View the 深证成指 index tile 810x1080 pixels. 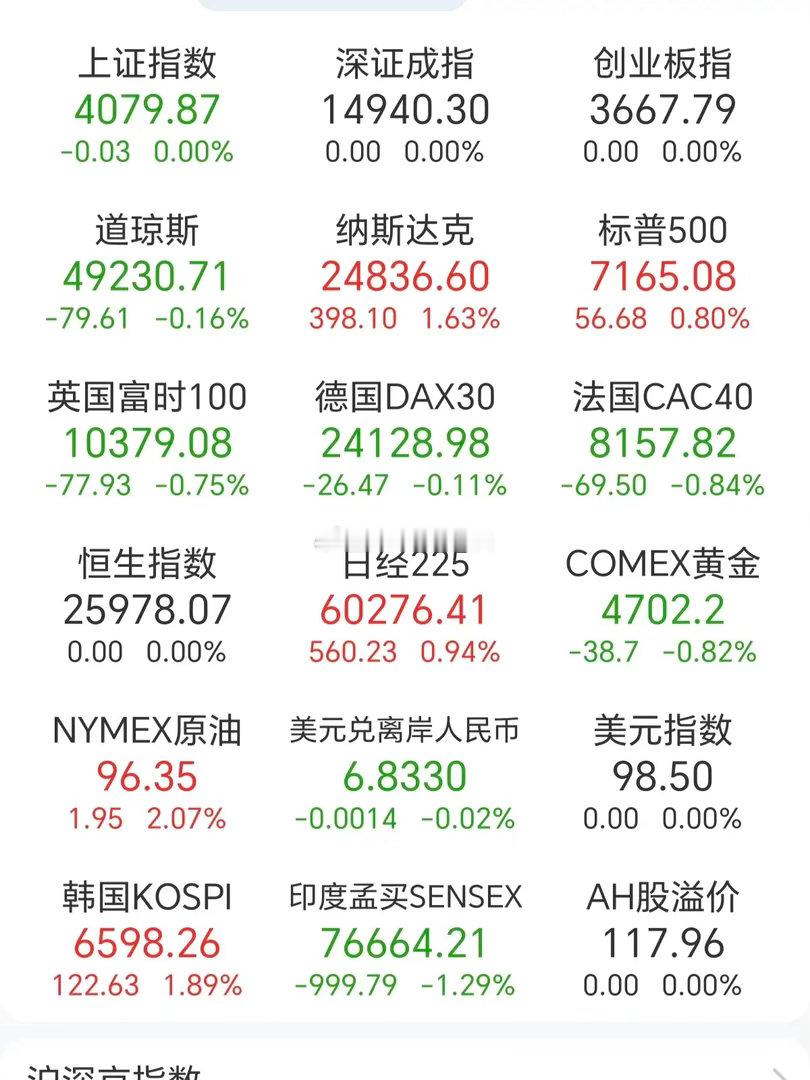coord(405,105)
